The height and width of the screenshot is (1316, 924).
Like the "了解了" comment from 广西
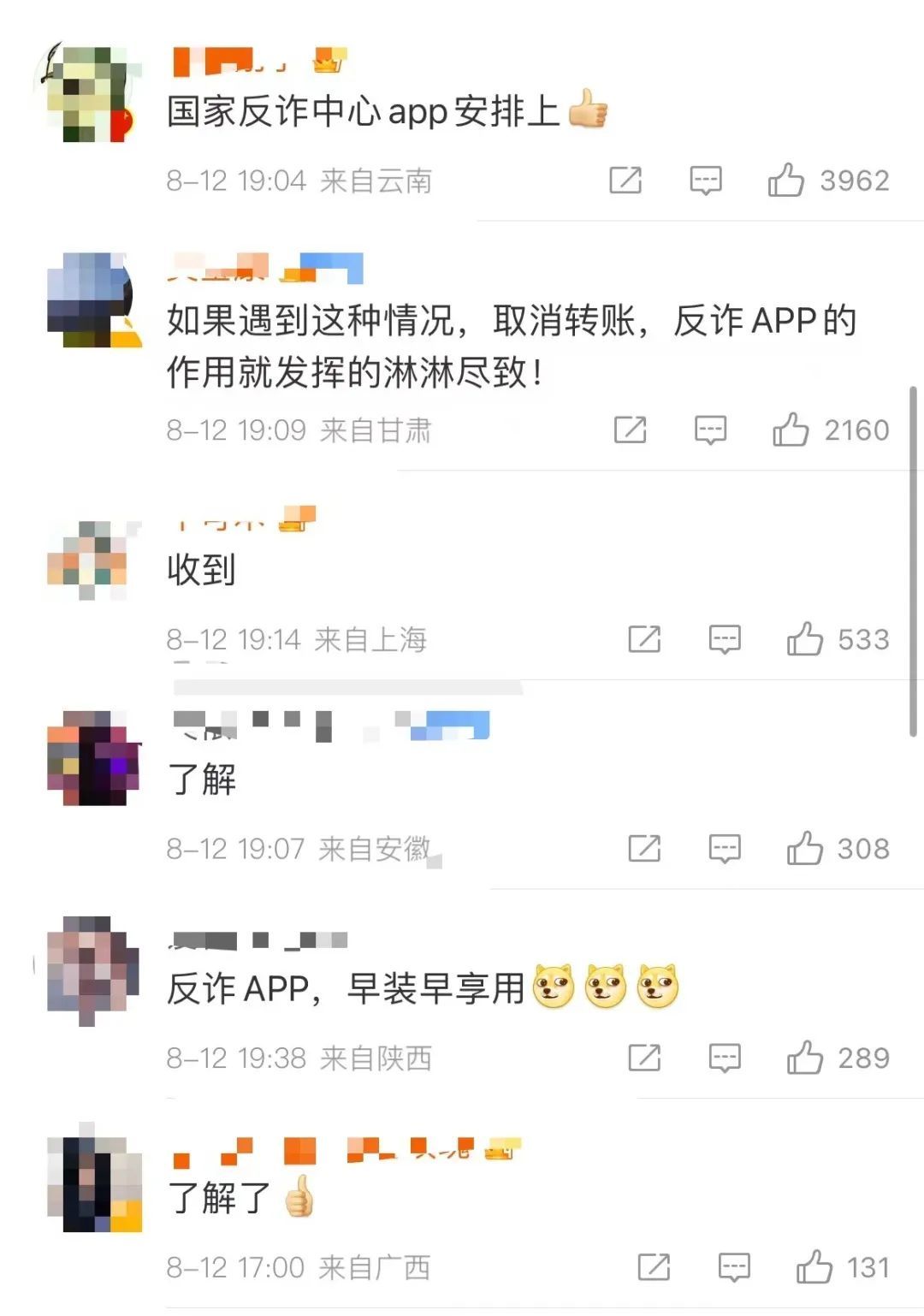pyautogui.click(x=814, y=1267)
